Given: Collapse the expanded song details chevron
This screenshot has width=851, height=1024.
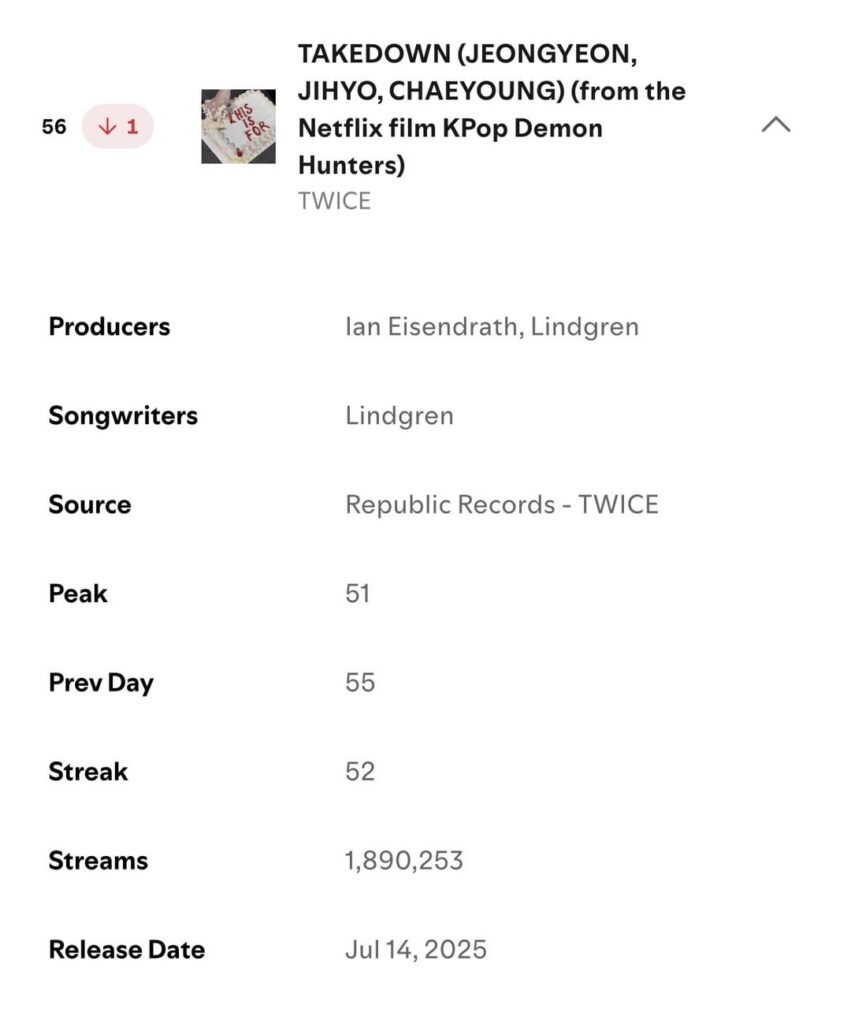Looking at the screenshot, I should (777, 126).
